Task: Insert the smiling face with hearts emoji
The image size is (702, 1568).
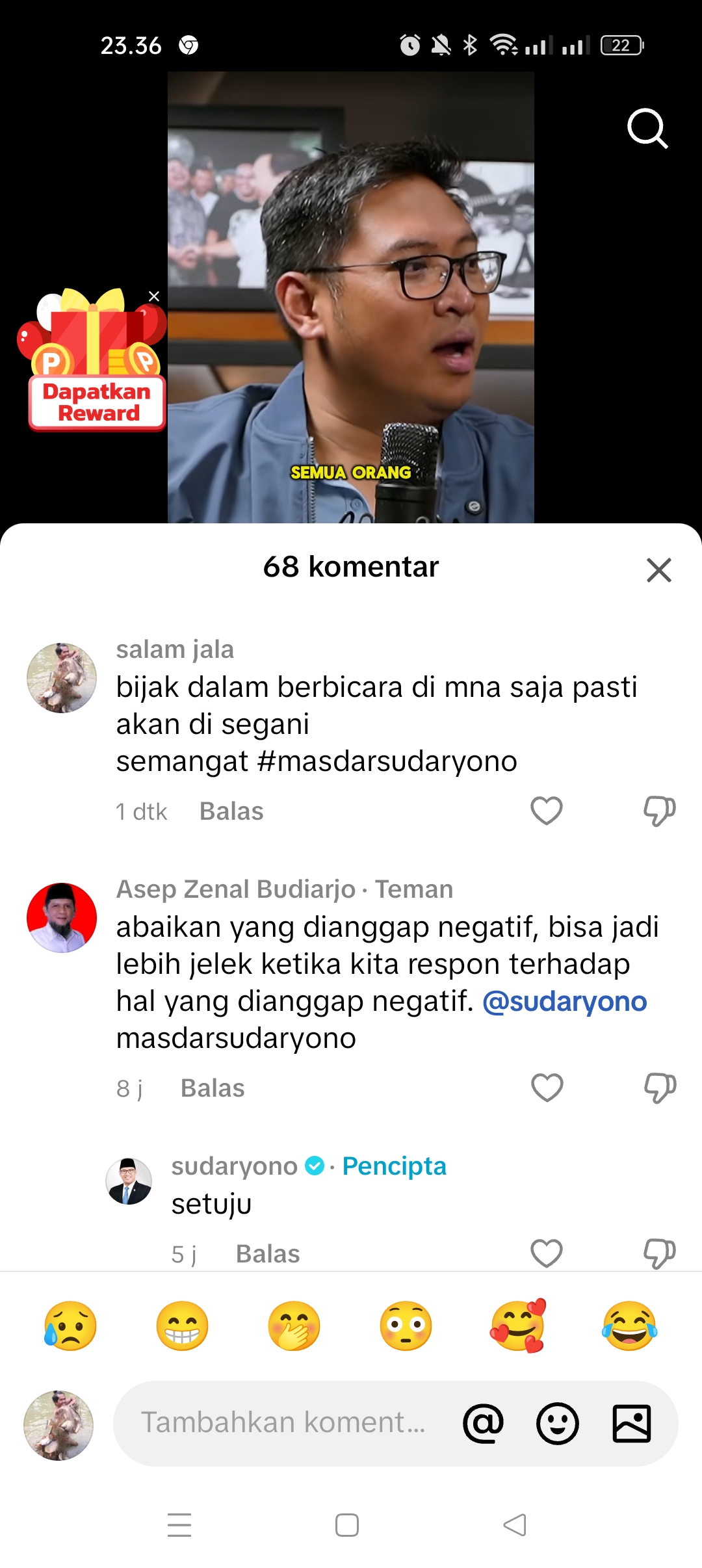Action: [518, 1326]
